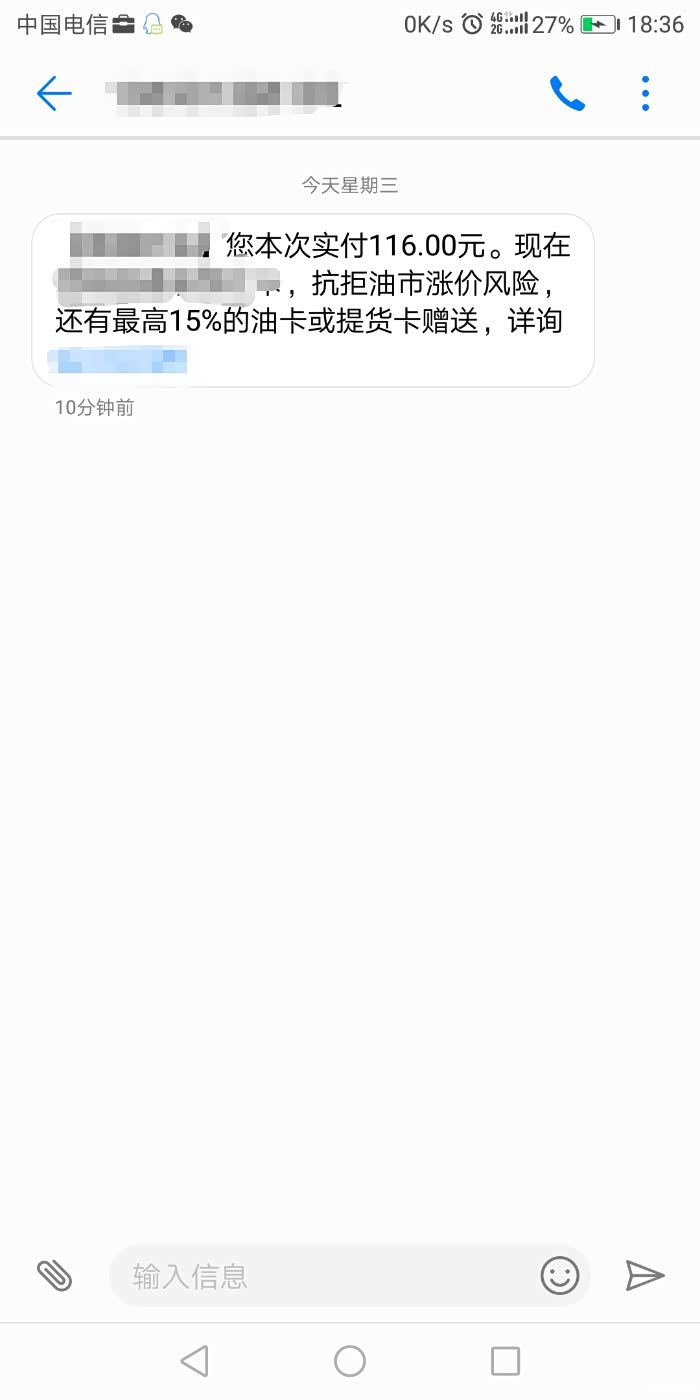Focus the 输入信息 message field

pyautogui.click(x=330, y=1276)
